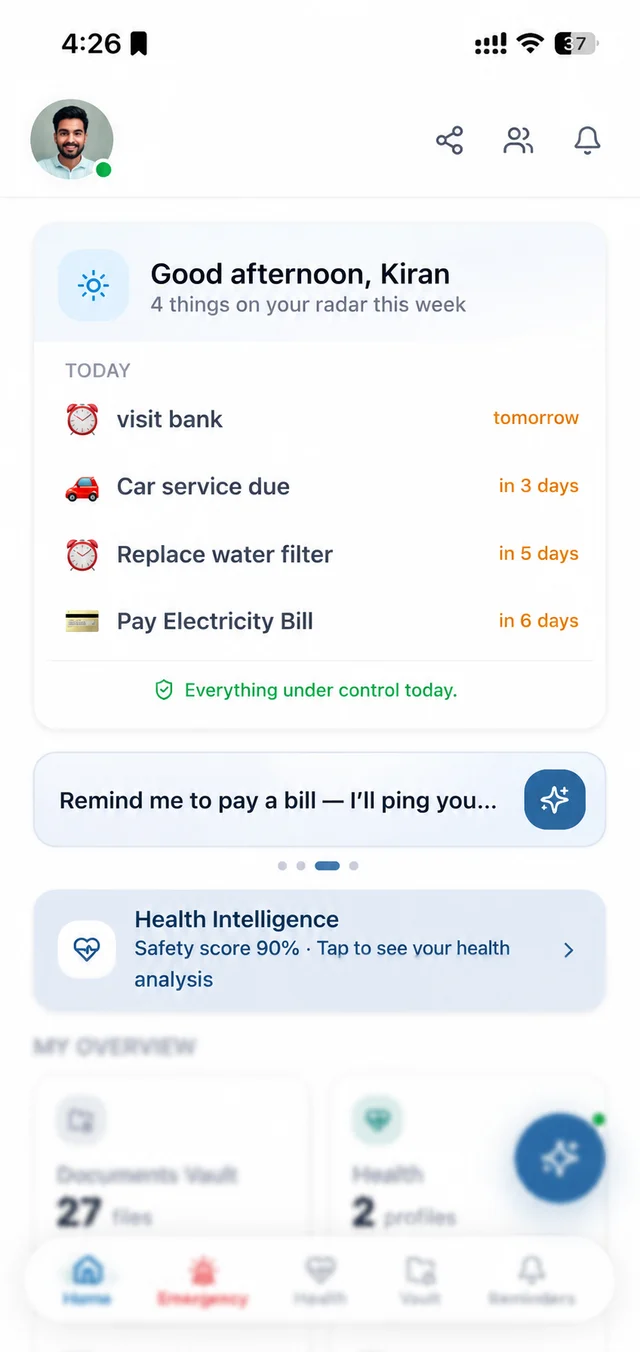This screenshot has width=640, height=1352.
Task: Open the people/family members icon
Action: pos(518,140)
